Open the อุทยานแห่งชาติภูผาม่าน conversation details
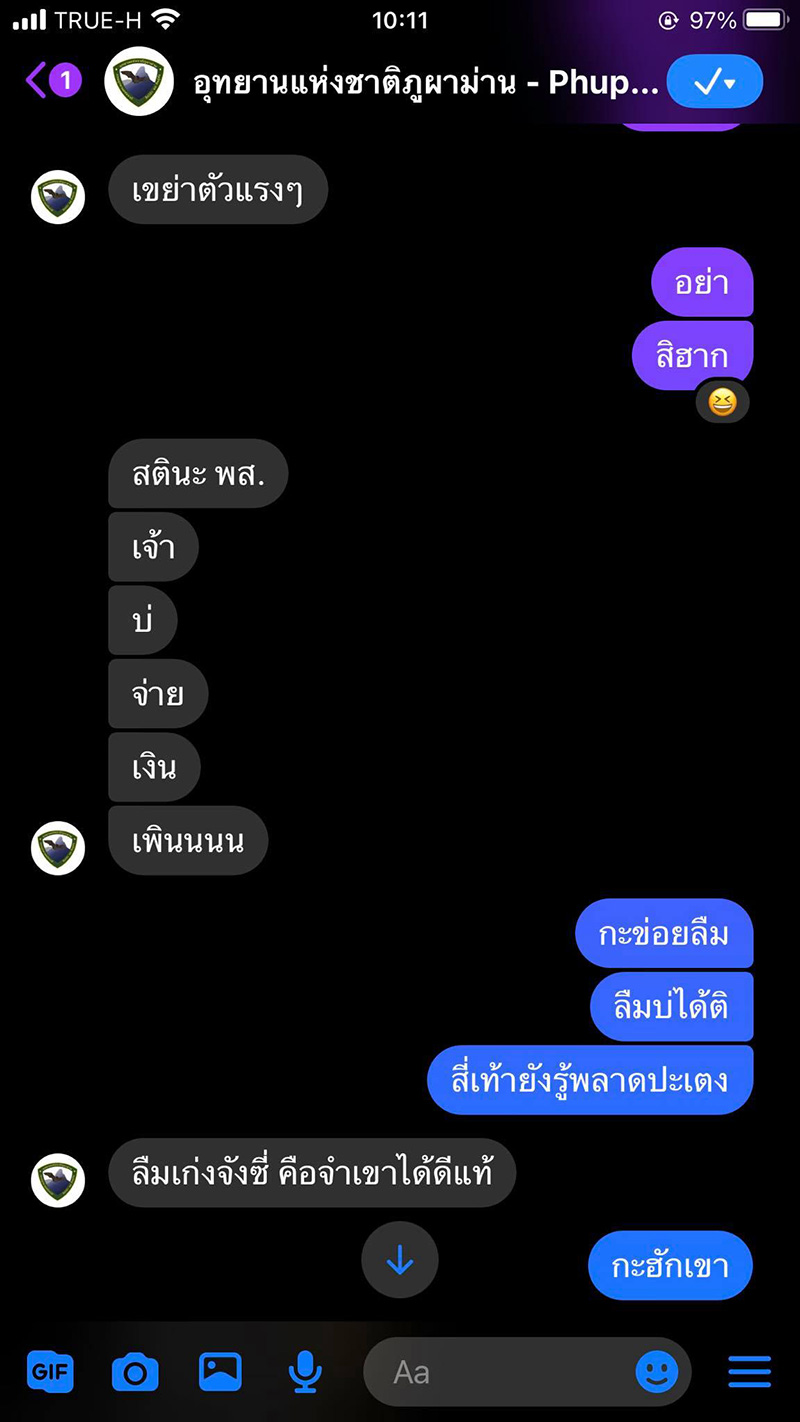800x1422 pixels. coord(425,82)
